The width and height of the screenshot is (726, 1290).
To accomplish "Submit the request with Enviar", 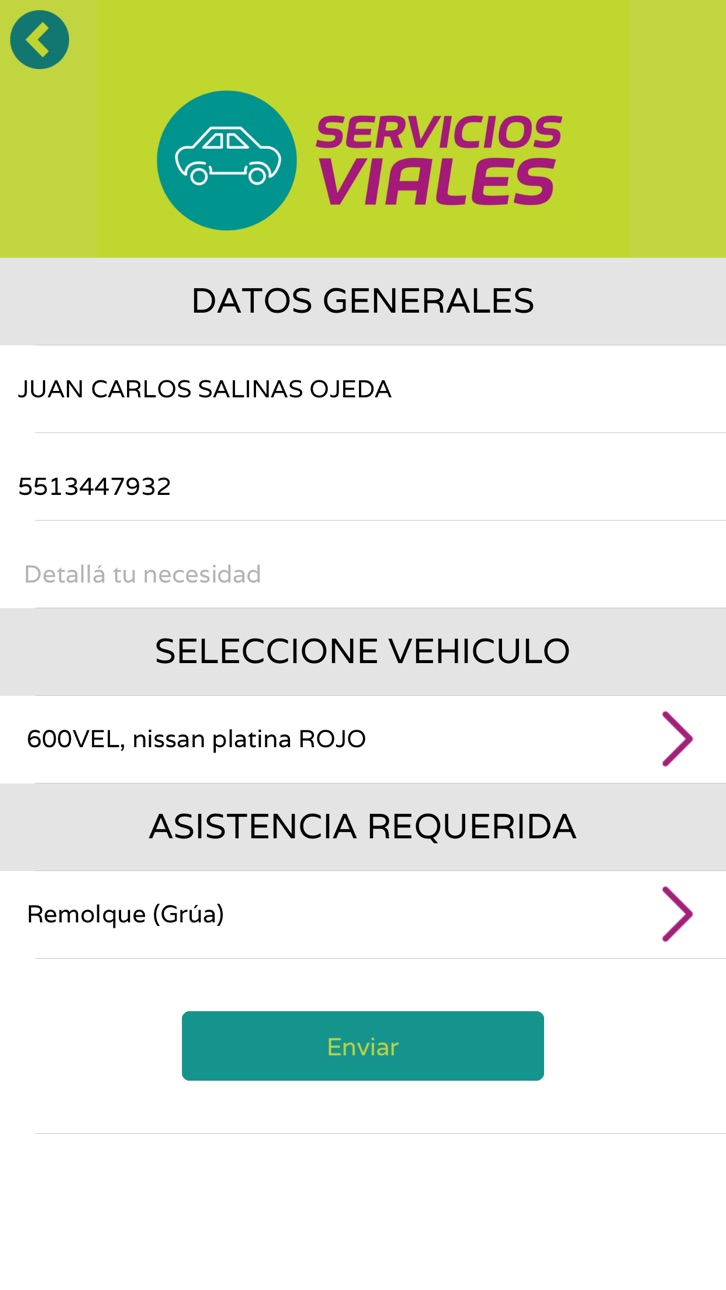I will click(x=363, y=1046).
